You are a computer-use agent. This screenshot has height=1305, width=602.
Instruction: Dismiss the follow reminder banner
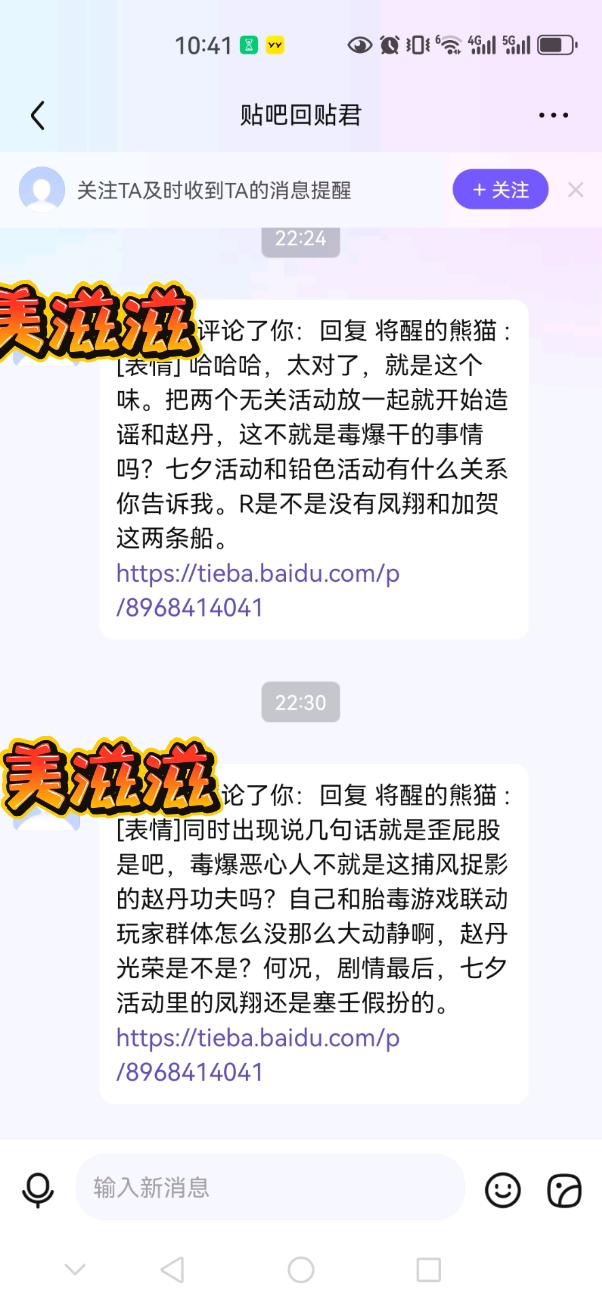(576, 189)
